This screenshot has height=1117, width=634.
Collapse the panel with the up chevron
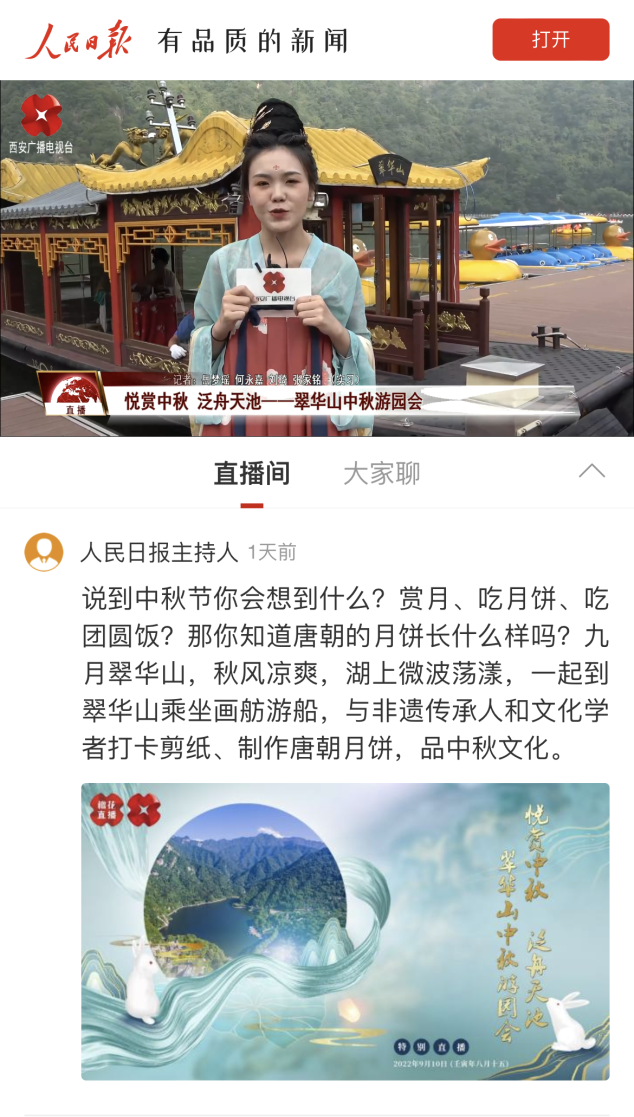click(x=592, y=471)
